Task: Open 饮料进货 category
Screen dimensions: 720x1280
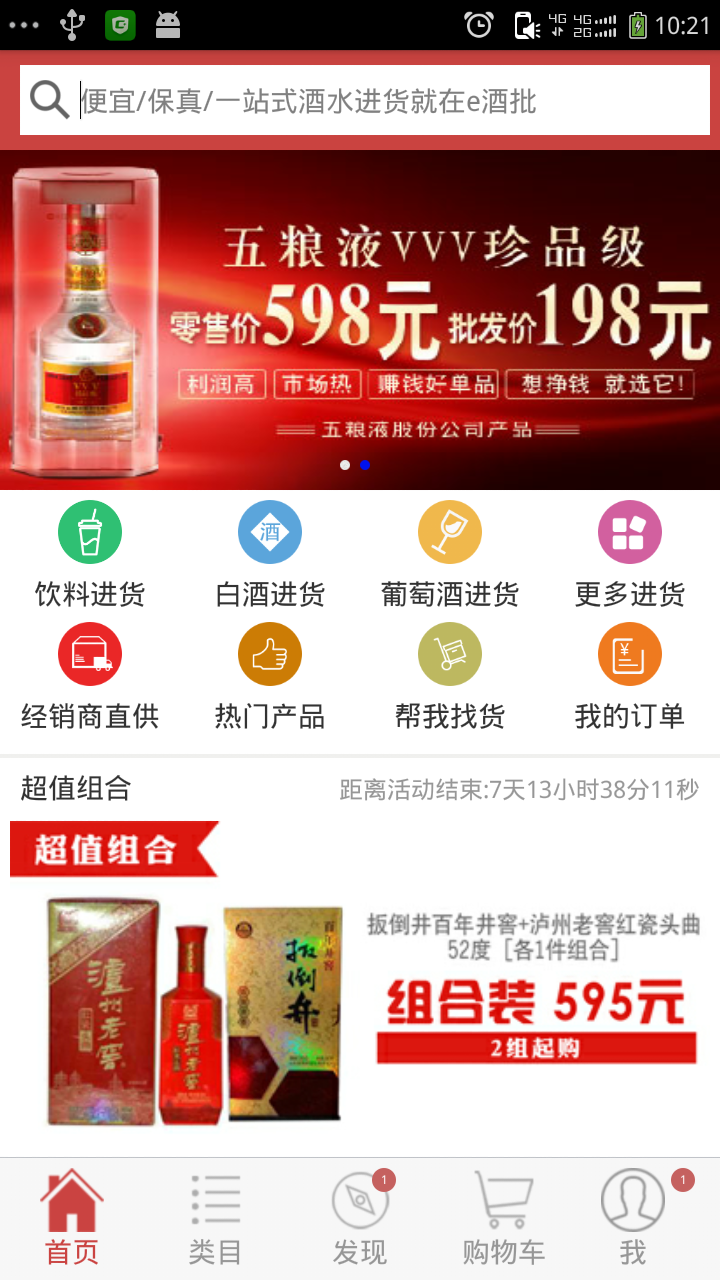Action: pos(90,555)
